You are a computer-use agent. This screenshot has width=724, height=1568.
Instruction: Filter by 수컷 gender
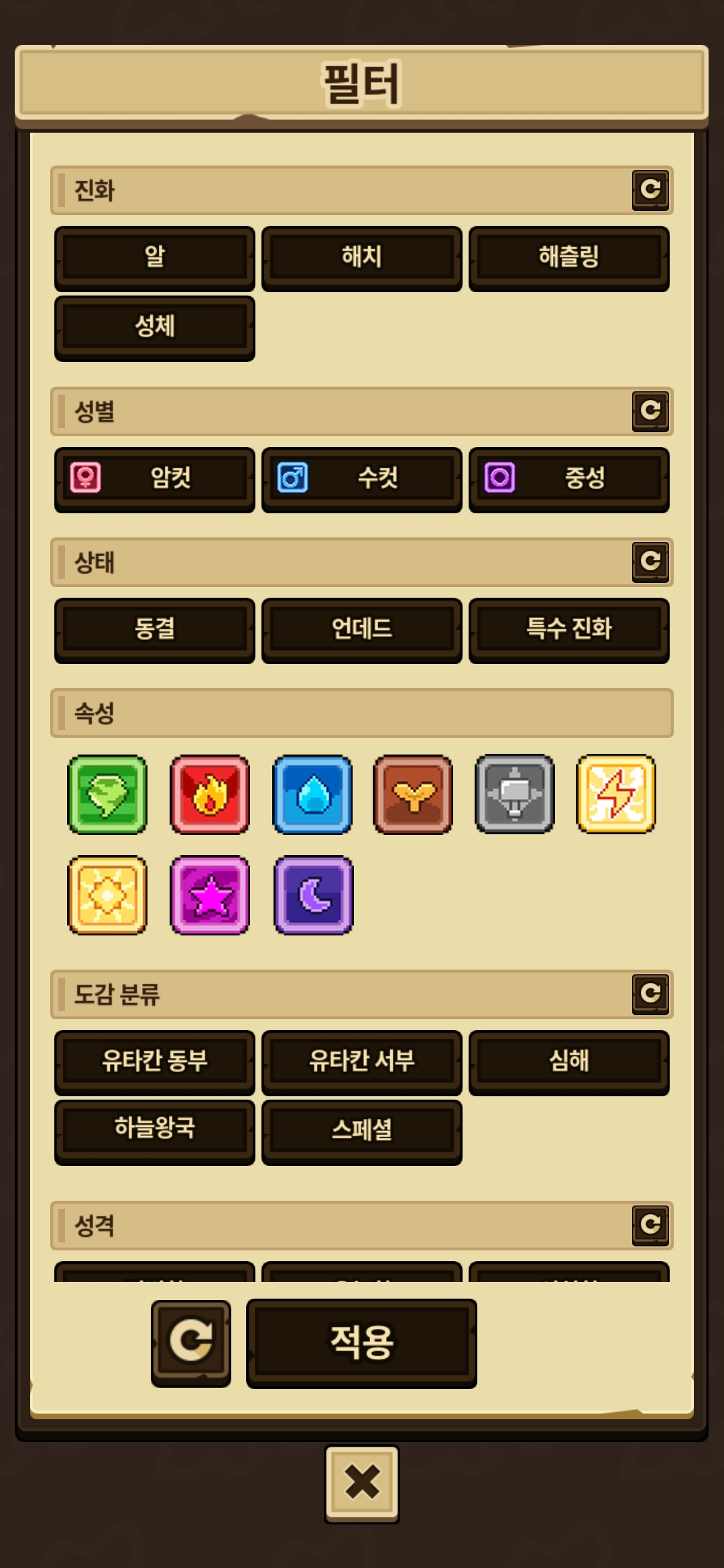362,479
